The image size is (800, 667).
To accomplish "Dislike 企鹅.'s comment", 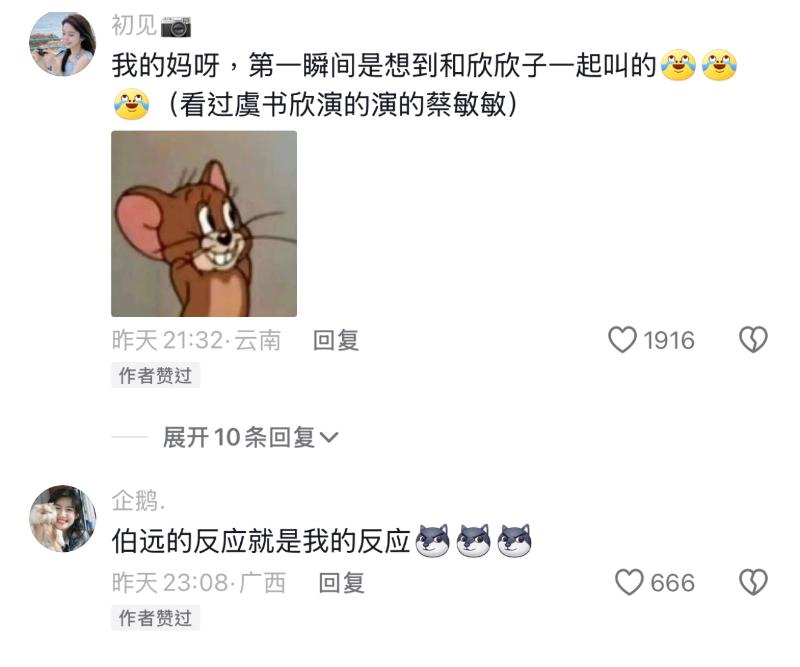I will [753, 583].
